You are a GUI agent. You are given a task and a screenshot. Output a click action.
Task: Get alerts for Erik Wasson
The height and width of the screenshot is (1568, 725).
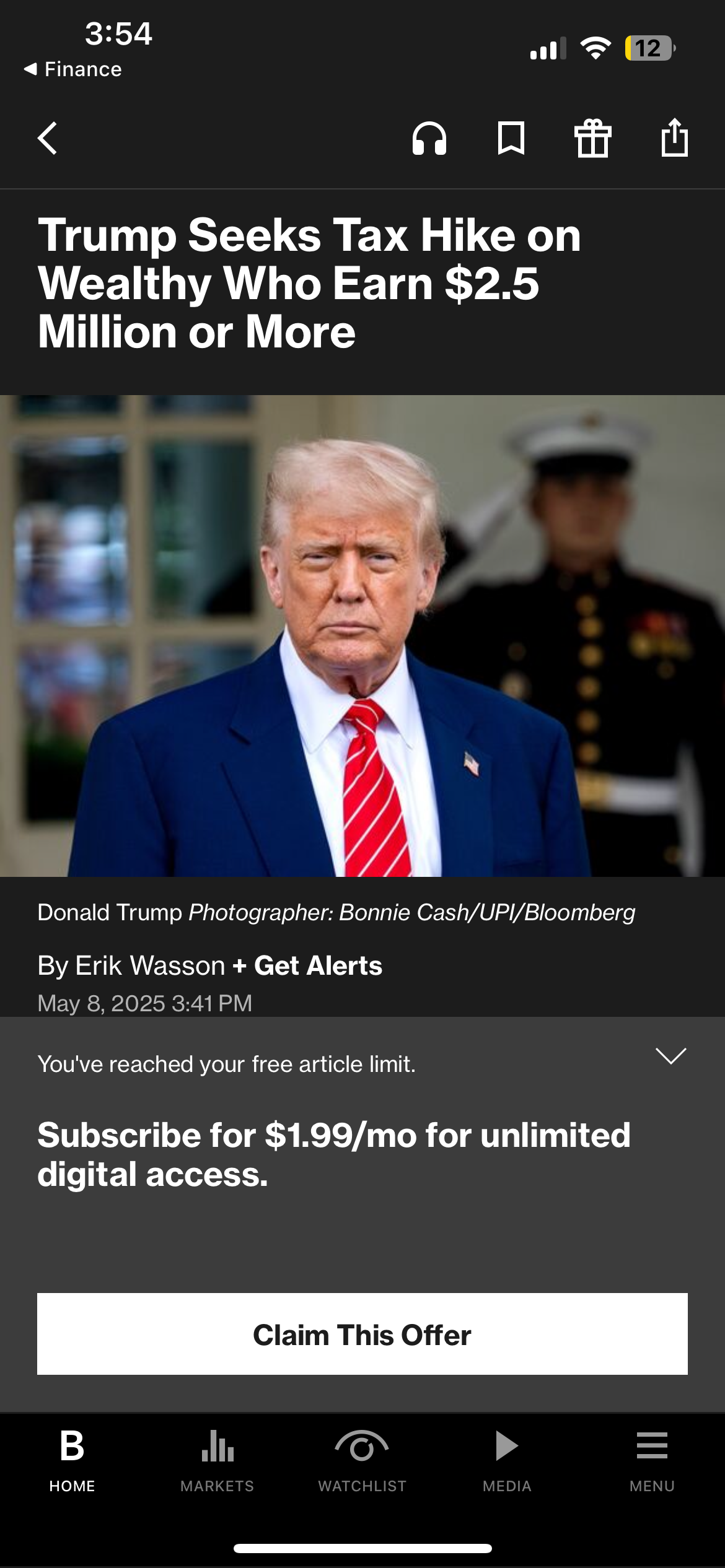coord(307,965)
